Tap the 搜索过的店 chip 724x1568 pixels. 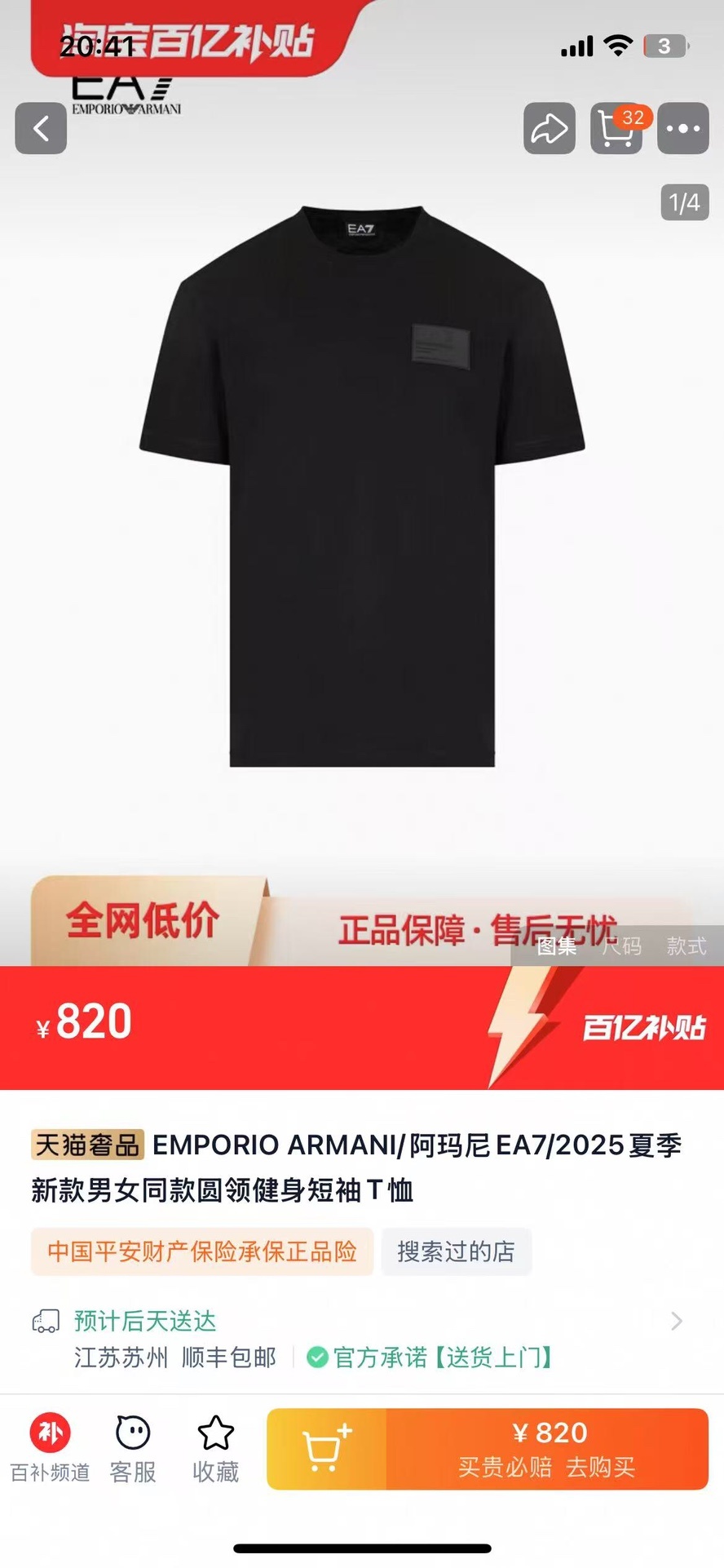[456, 1251]
